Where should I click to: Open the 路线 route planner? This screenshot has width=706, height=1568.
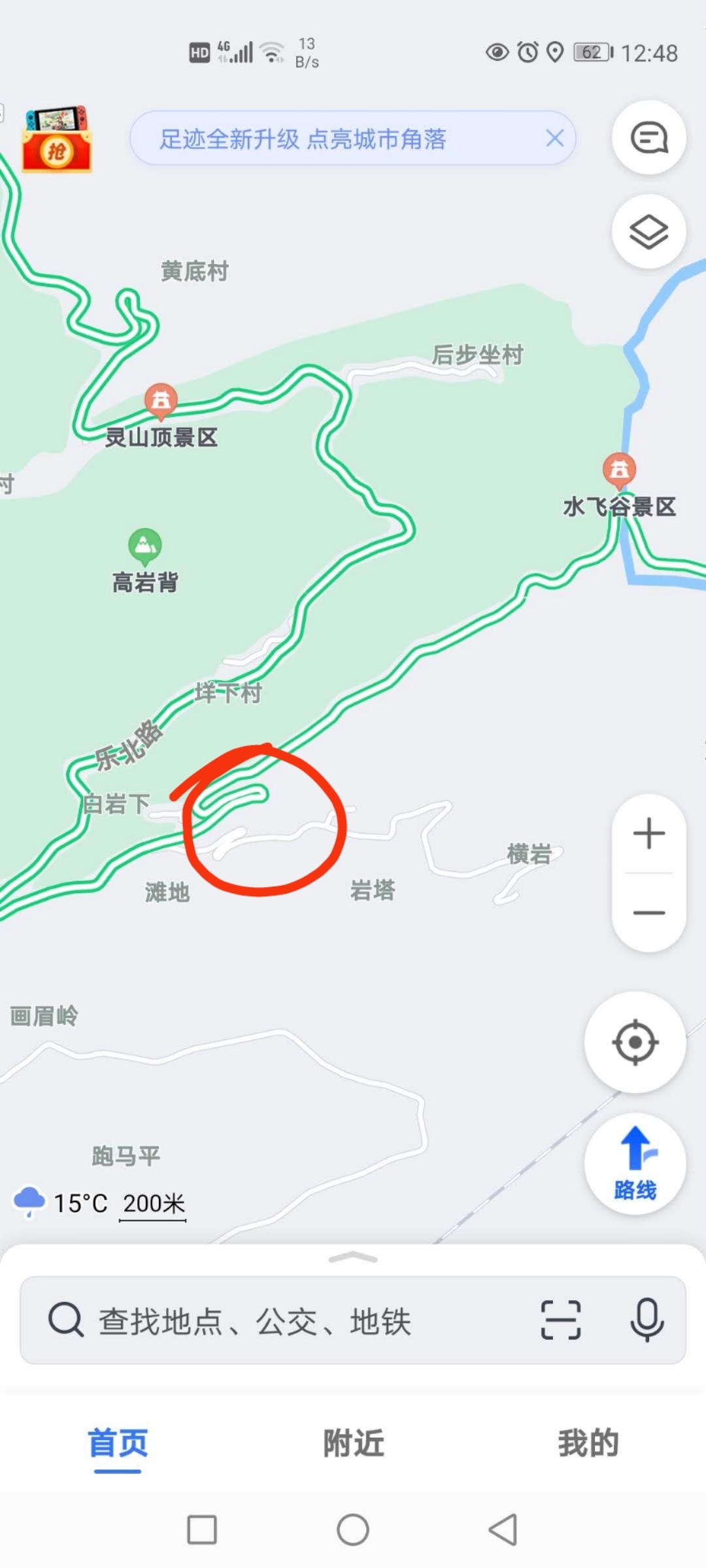[635, 1164]
